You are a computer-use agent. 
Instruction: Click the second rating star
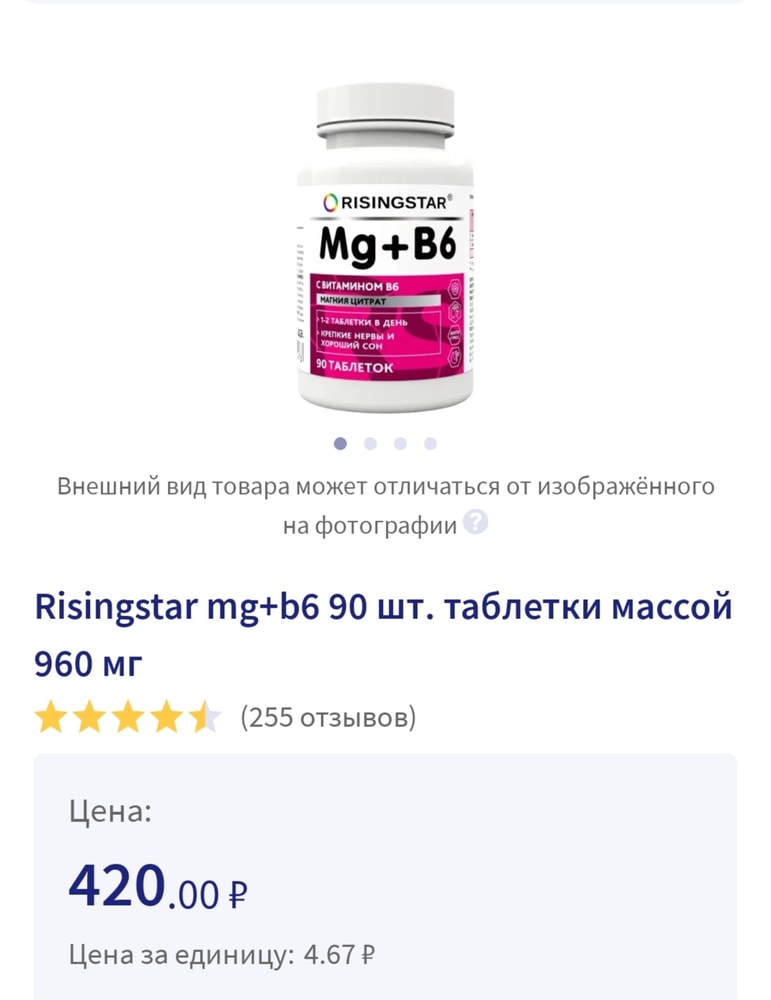coord(91,715)
